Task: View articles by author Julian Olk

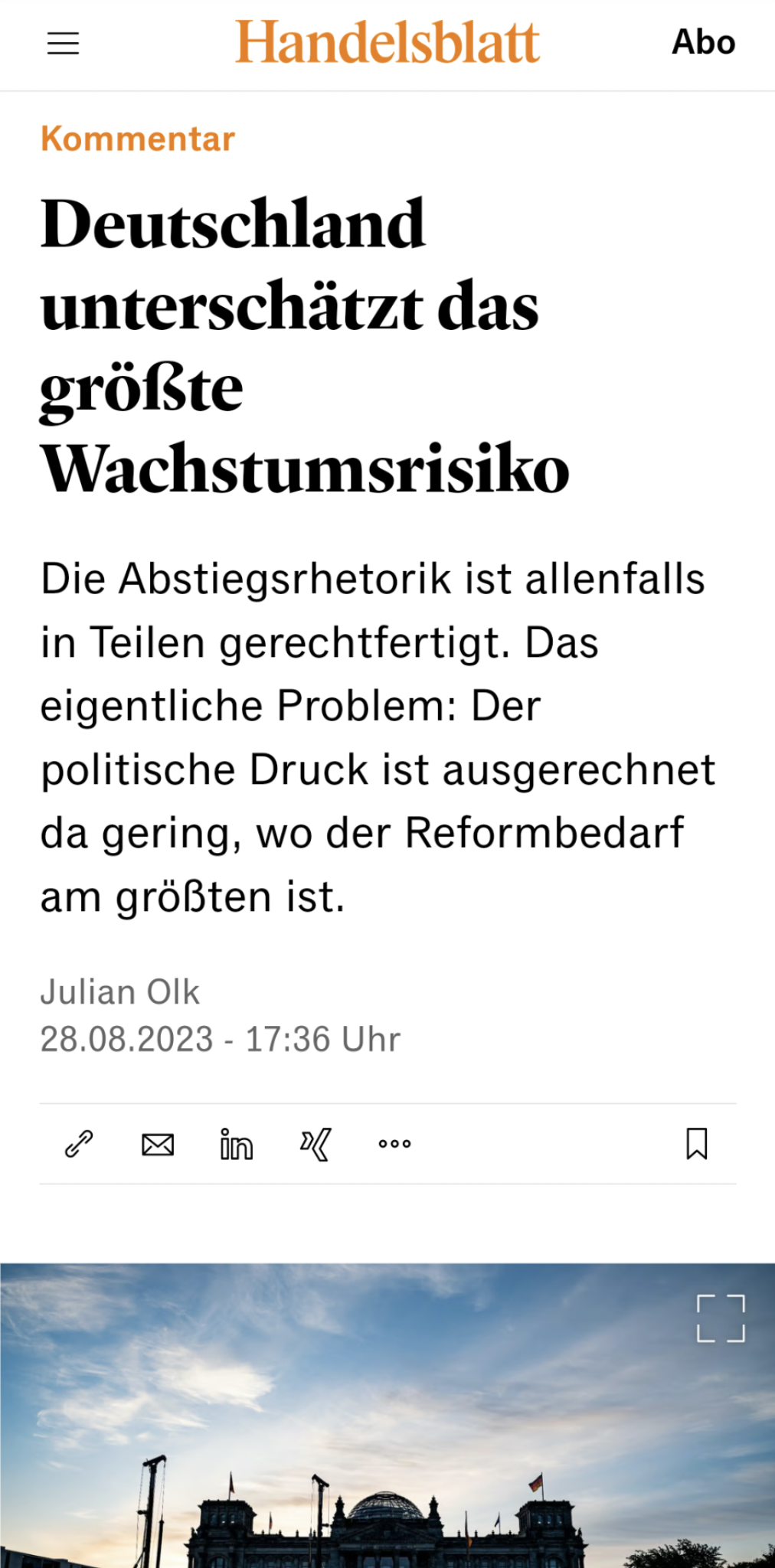Action: (119, 992)
